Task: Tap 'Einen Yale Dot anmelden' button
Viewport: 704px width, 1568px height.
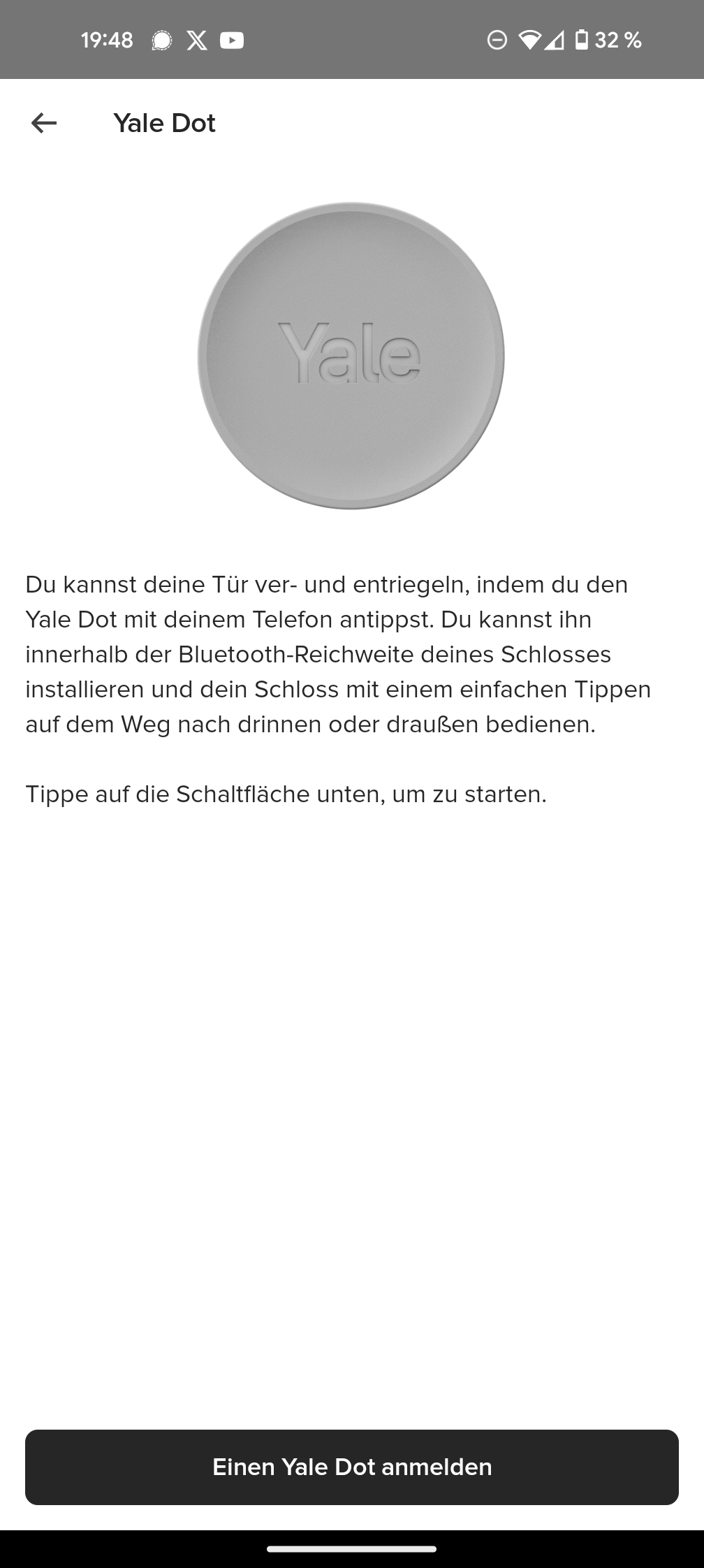Action: [x=352, y=1467]
